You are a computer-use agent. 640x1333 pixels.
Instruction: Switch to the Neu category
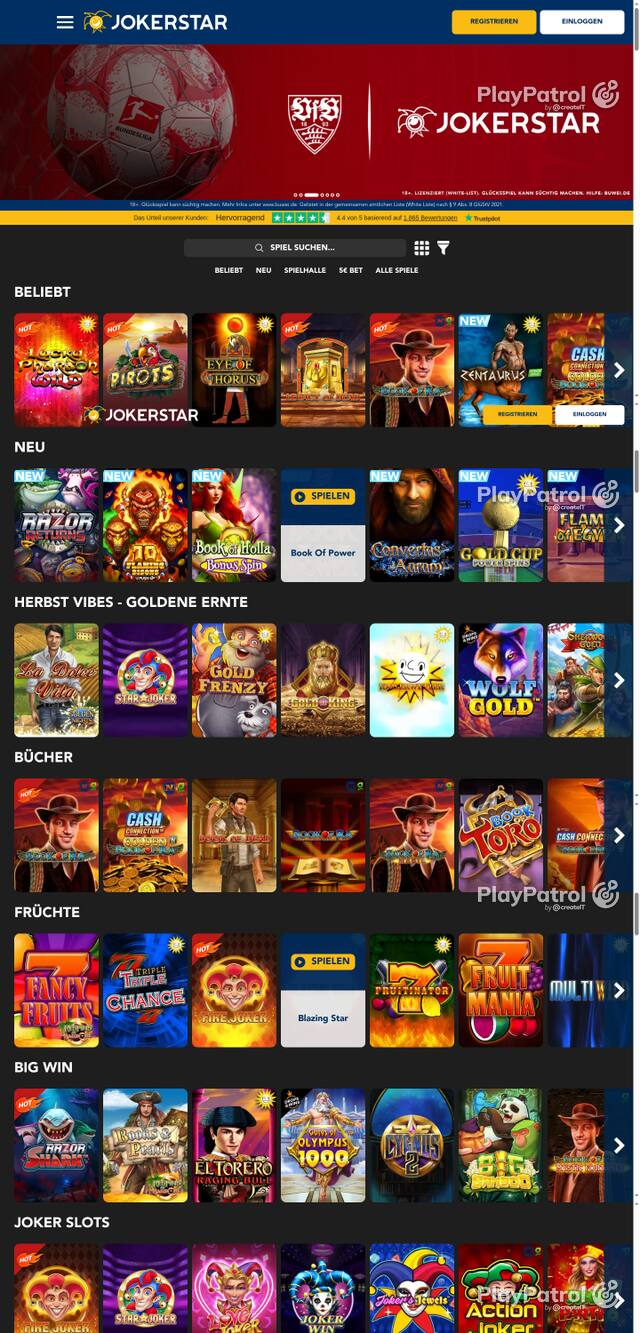pyautogui.click(x=263, y=270)
